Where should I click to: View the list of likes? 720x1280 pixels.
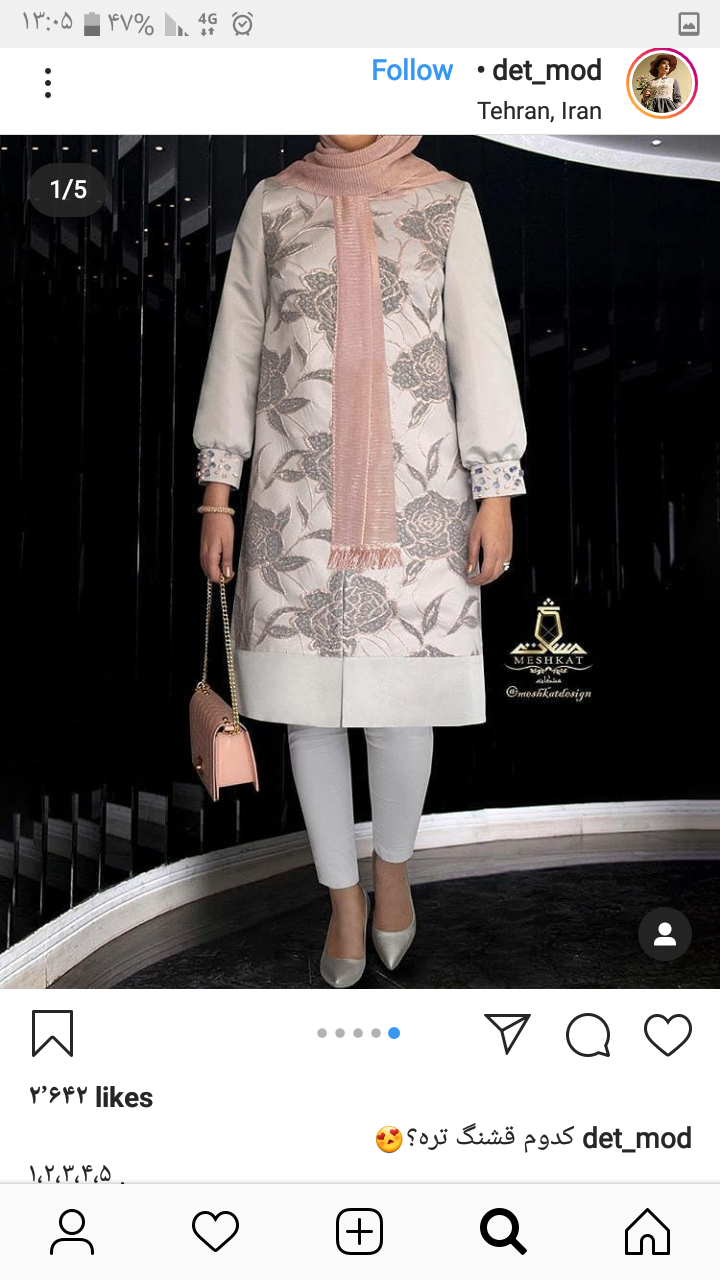click(x=91, y=1097)
